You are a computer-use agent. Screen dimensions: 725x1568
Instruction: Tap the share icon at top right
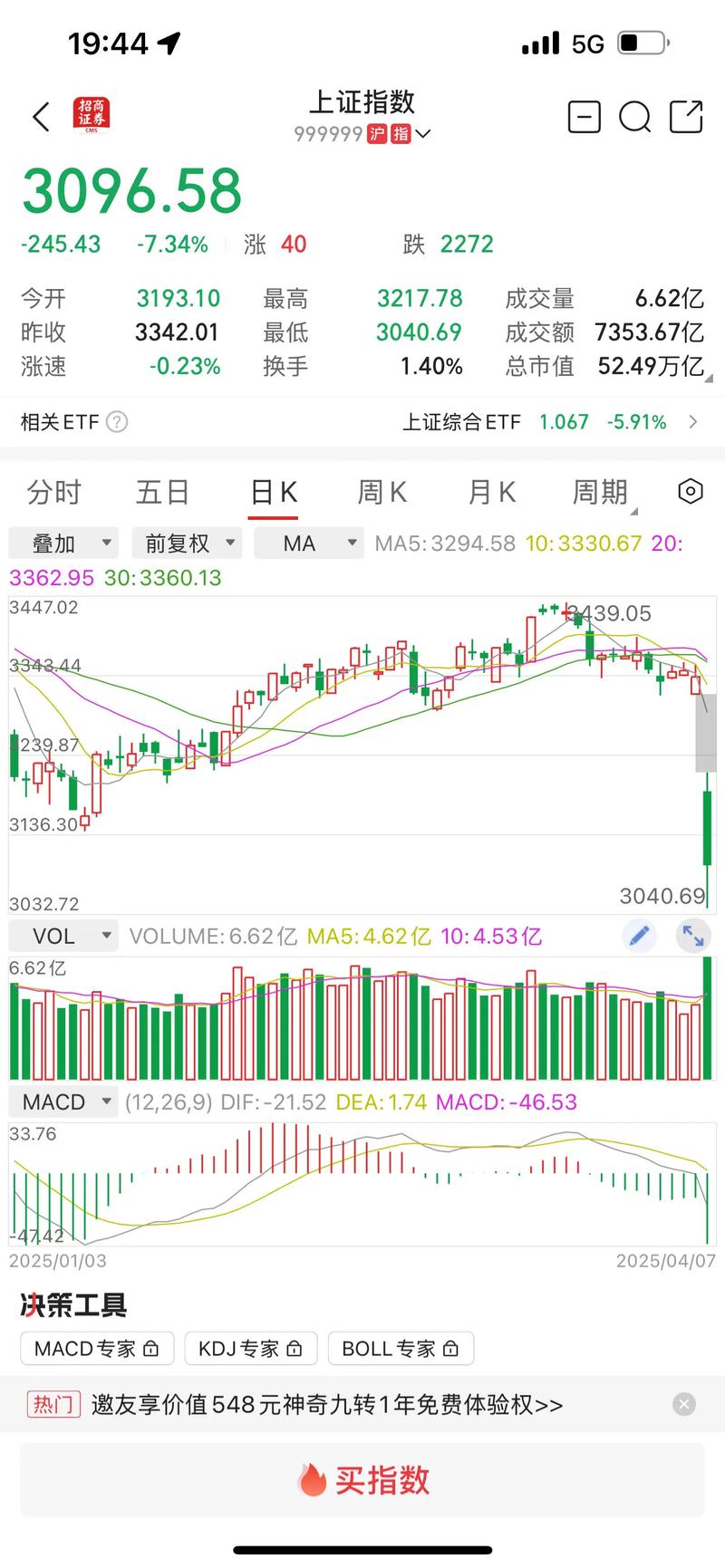point(688,117)
